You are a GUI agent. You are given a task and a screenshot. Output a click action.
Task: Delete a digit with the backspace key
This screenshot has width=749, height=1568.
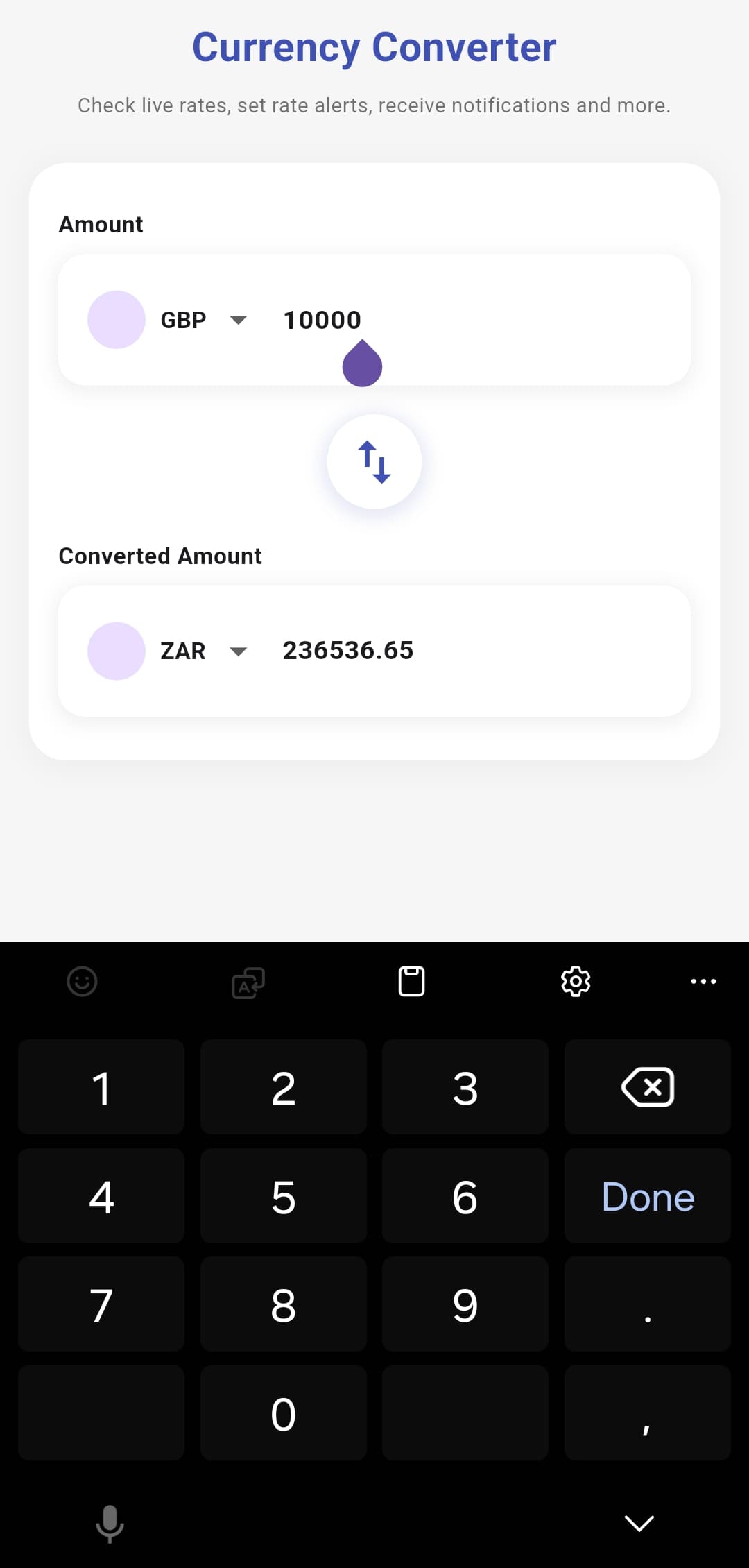pos(648,1087)
